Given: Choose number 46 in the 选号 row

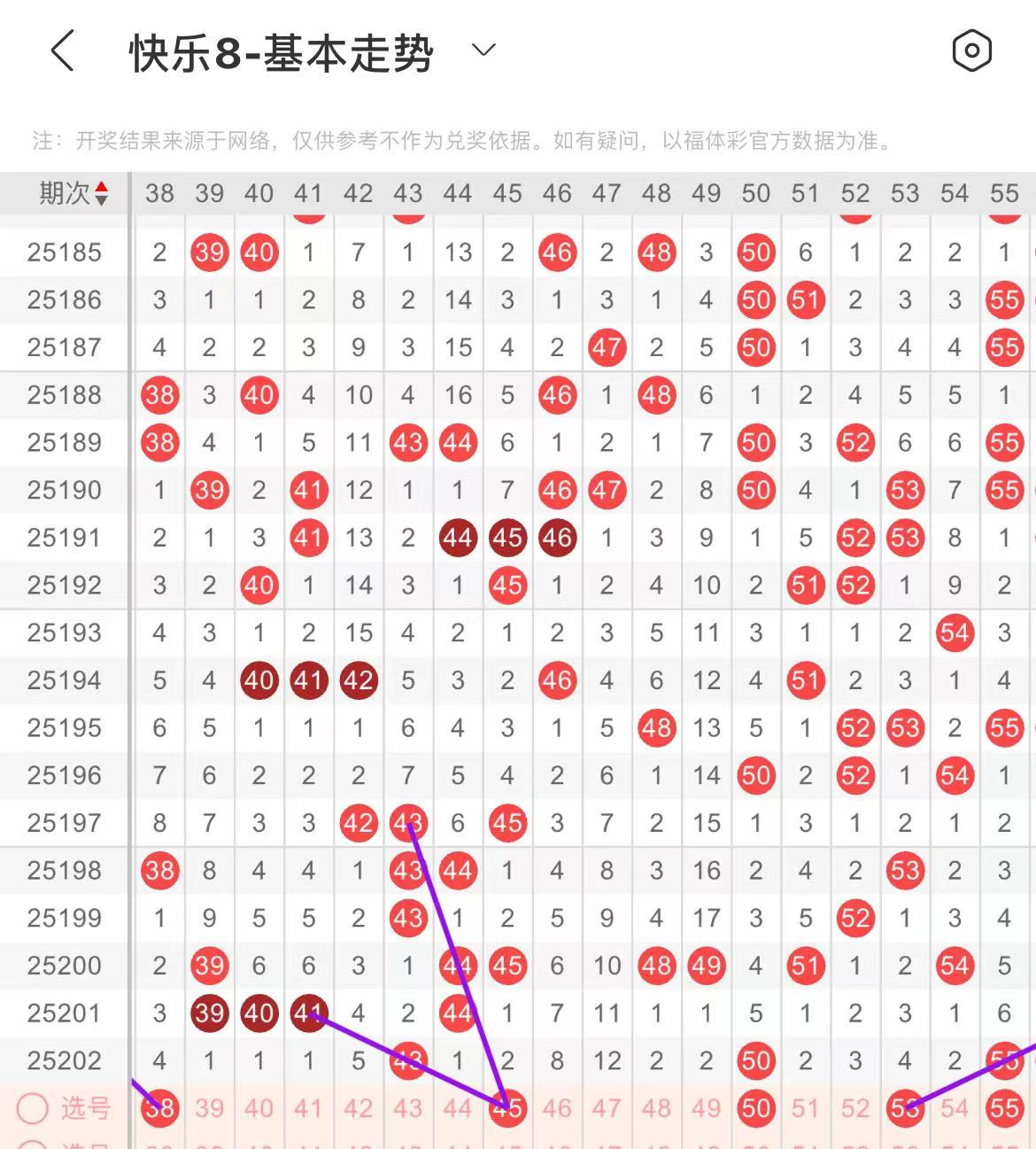Looking at the screenshot, I should pos(557,1108).
